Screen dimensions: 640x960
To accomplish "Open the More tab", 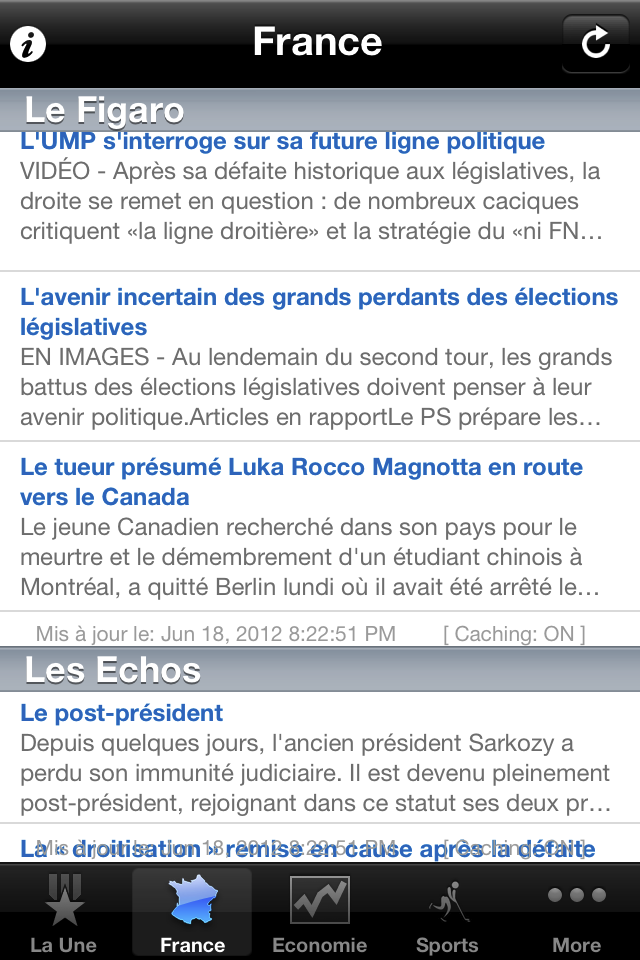I will [577, 914].
